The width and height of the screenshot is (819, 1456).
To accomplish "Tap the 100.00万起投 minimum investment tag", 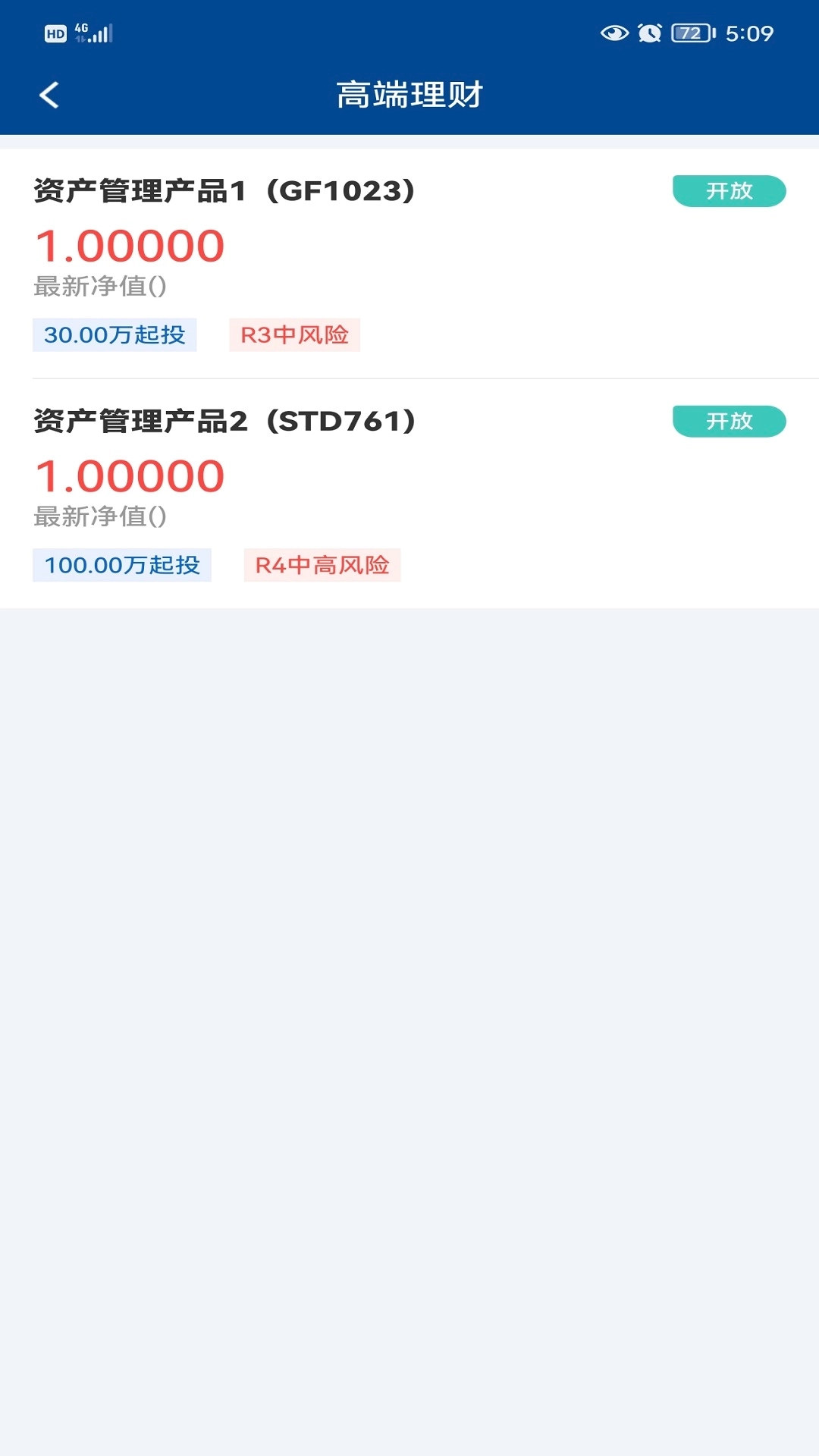I will [121, 566].
